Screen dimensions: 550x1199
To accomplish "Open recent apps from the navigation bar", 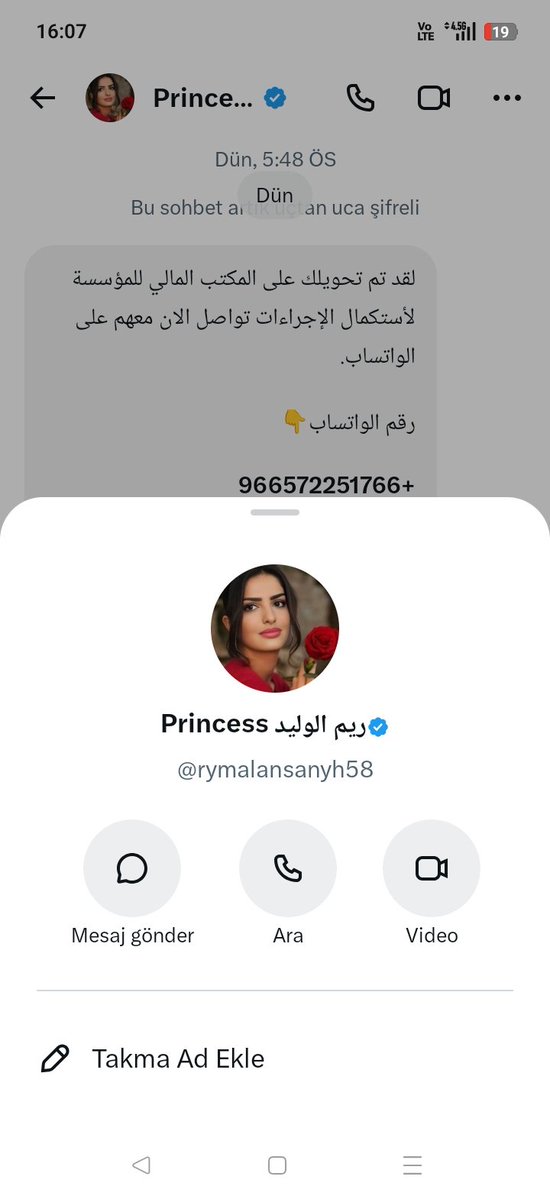I will 412,1165.
